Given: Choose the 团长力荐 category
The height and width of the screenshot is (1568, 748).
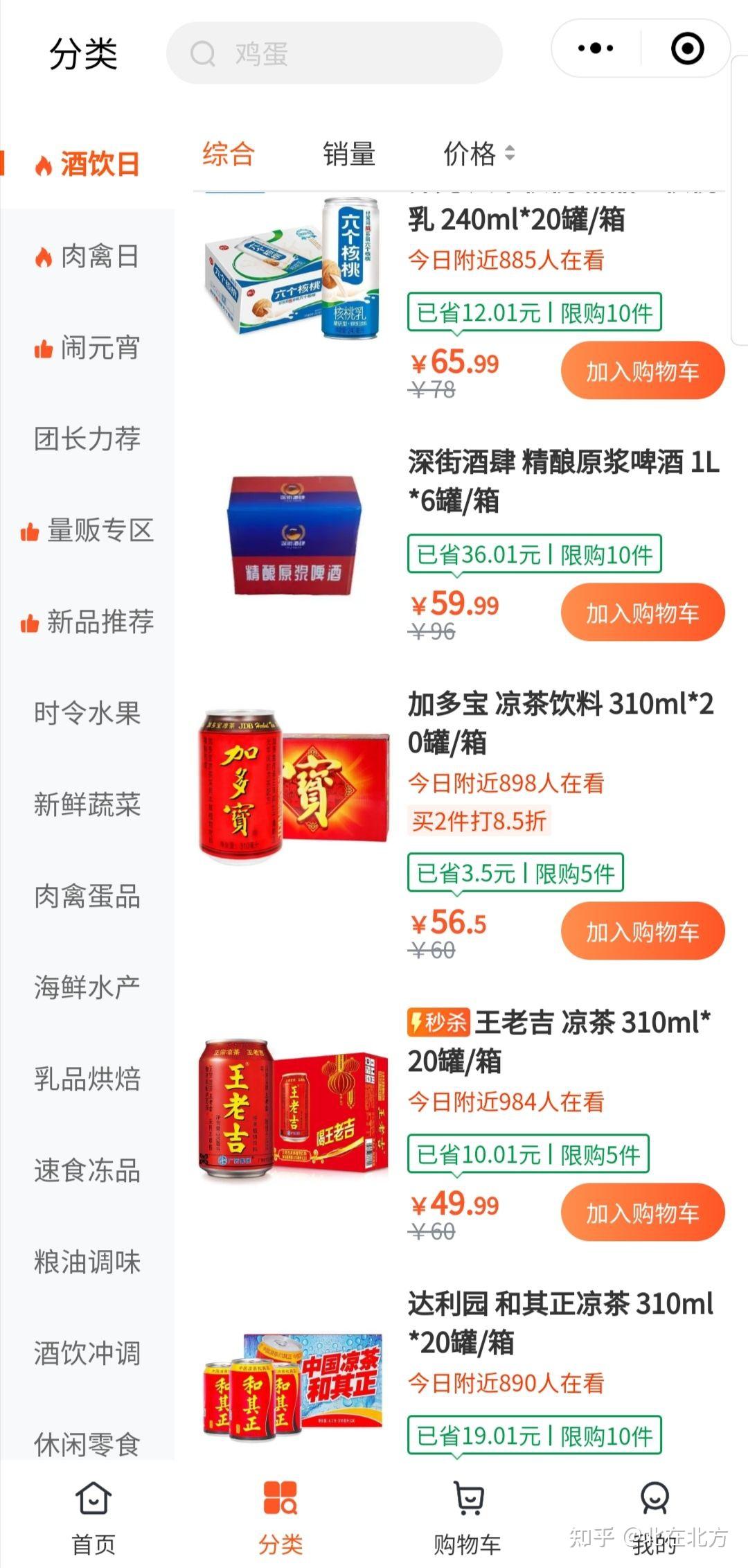Looking at the screenshot, I should [x=88, y=439].
